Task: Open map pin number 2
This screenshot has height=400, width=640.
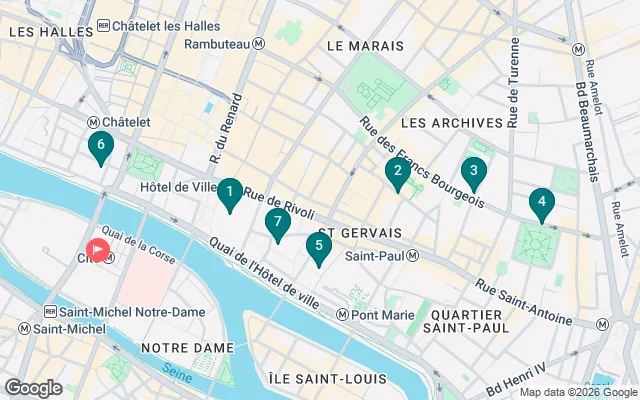Action: (398, 174)
